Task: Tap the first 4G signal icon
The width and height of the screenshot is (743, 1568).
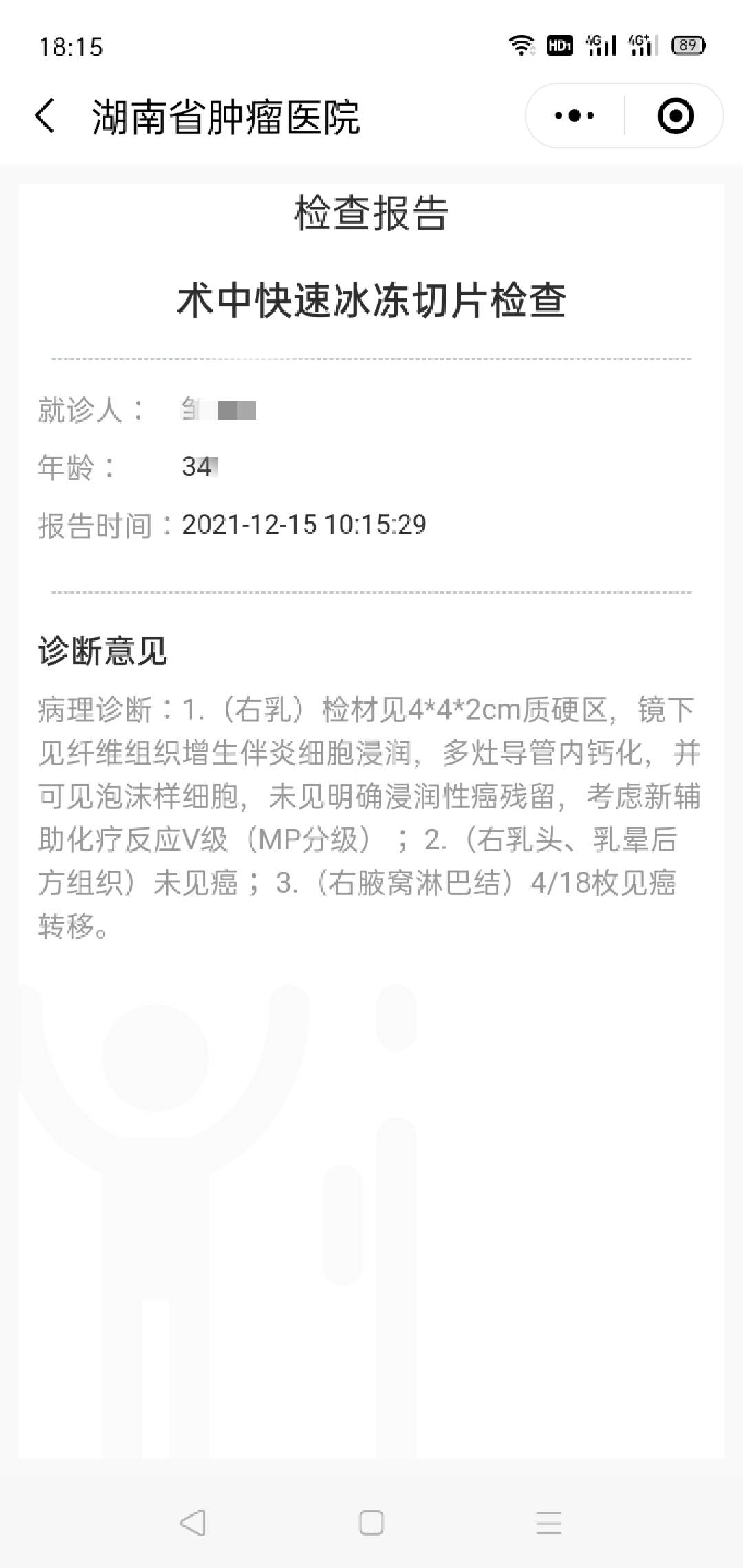Action: [602, 44]
